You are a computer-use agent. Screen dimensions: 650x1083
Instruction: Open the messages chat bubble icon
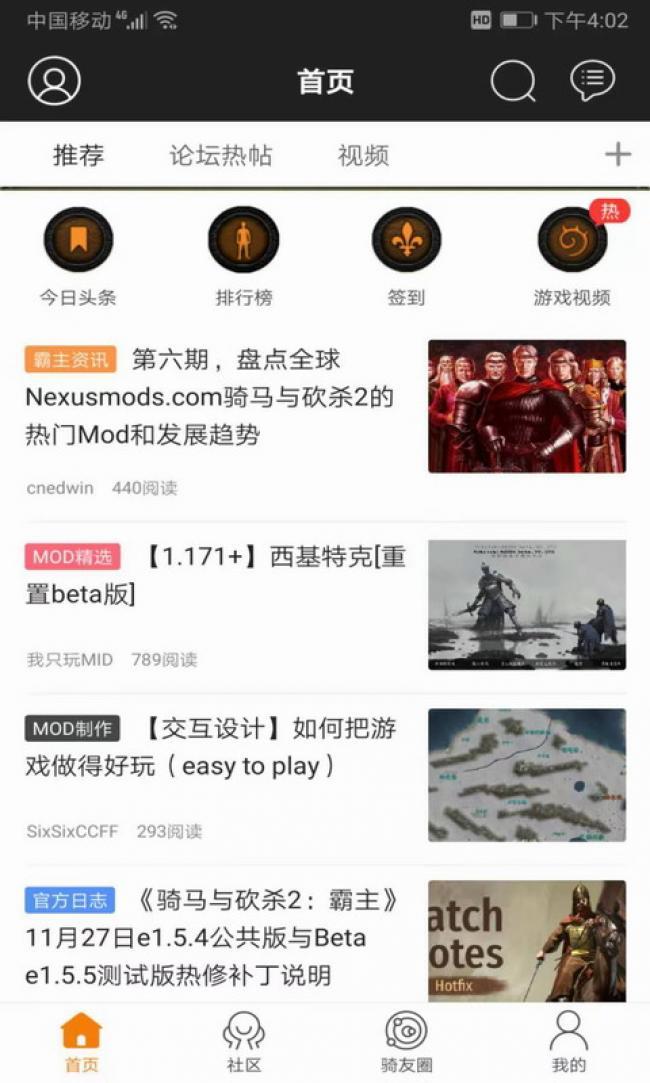592,81
